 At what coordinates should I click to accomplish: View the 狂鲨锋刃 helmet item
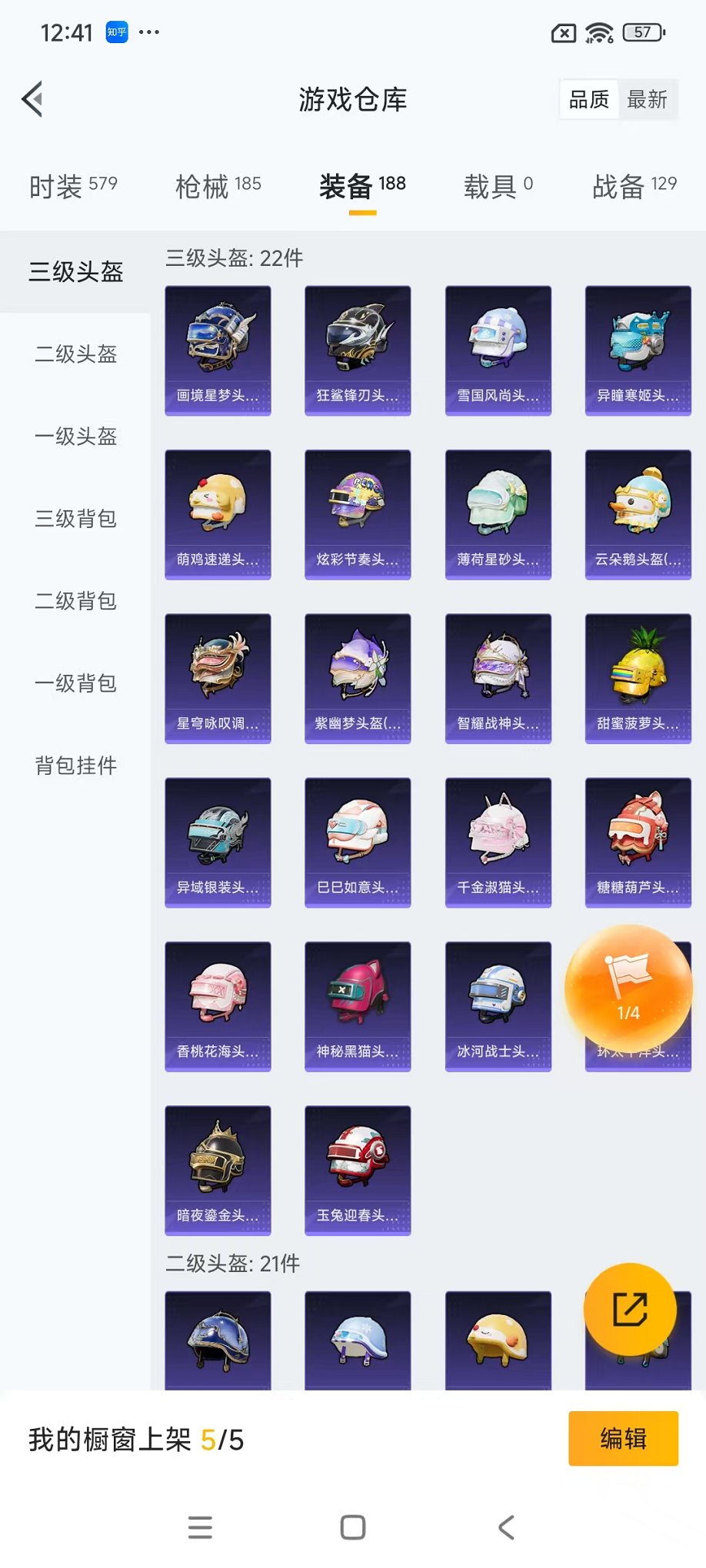click(358, 350)
